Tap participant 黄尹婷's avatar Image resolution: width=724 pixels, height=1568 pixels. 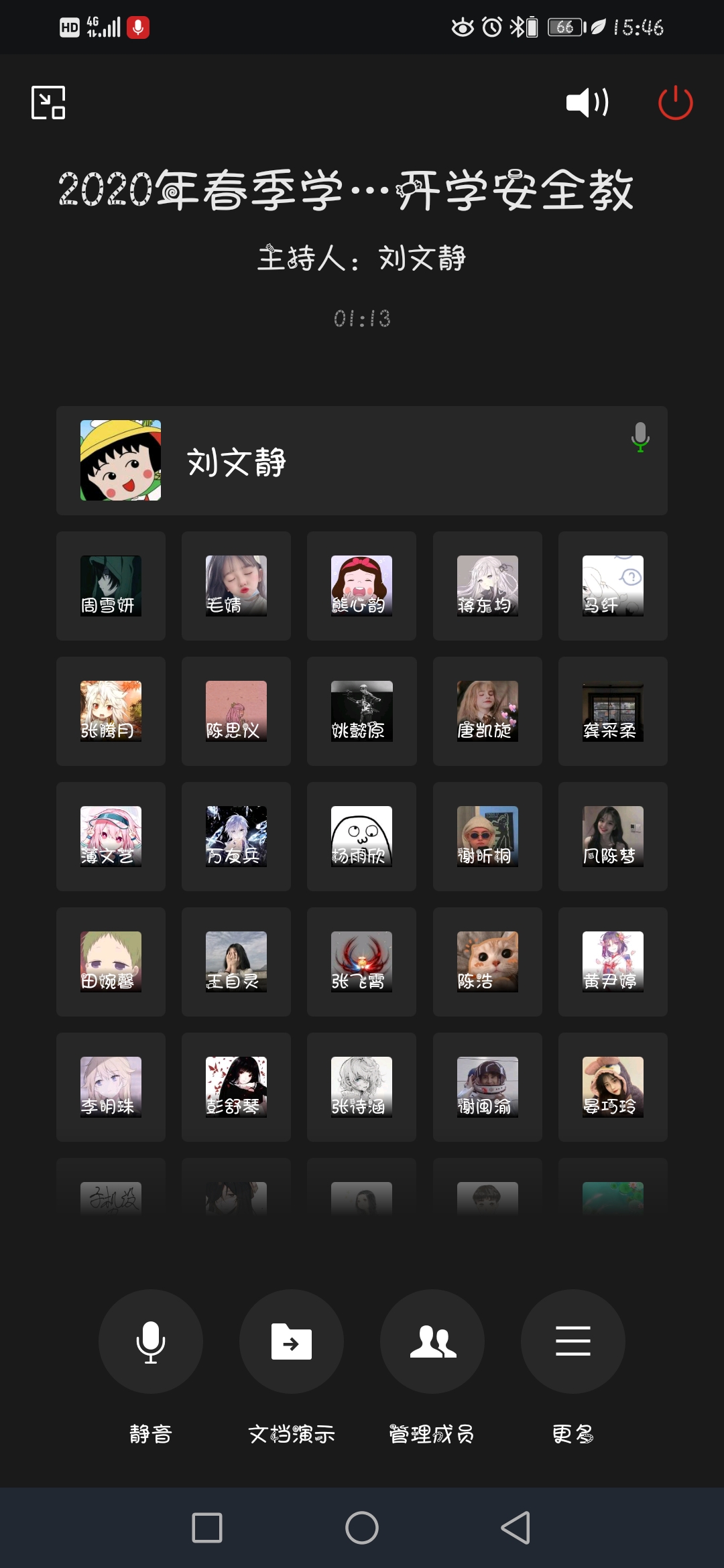(x=613, y=962)
